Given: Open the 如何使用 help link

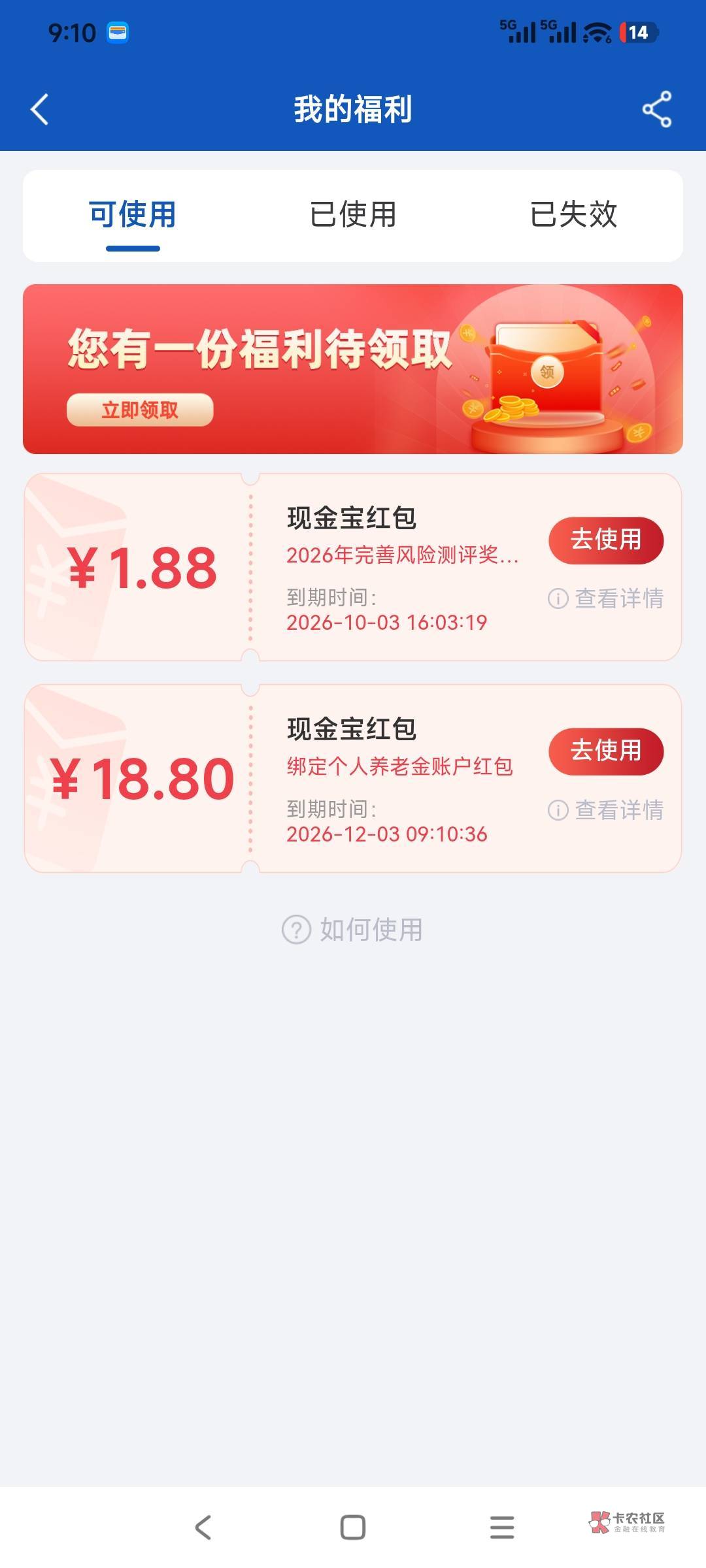Looking at the screenshot, I should point(352,929).
